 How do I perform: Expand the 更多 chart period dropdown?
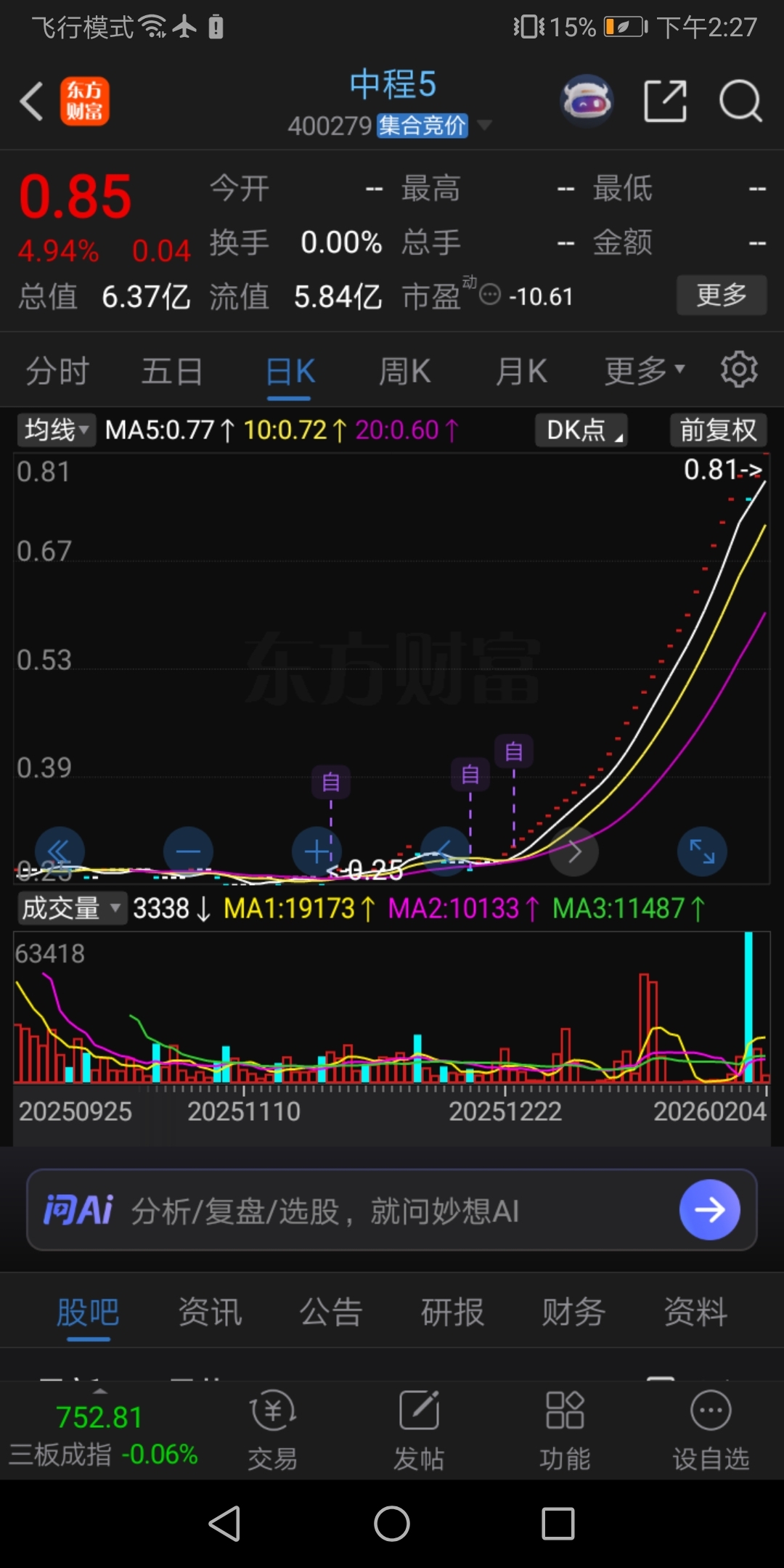(644, 372)
